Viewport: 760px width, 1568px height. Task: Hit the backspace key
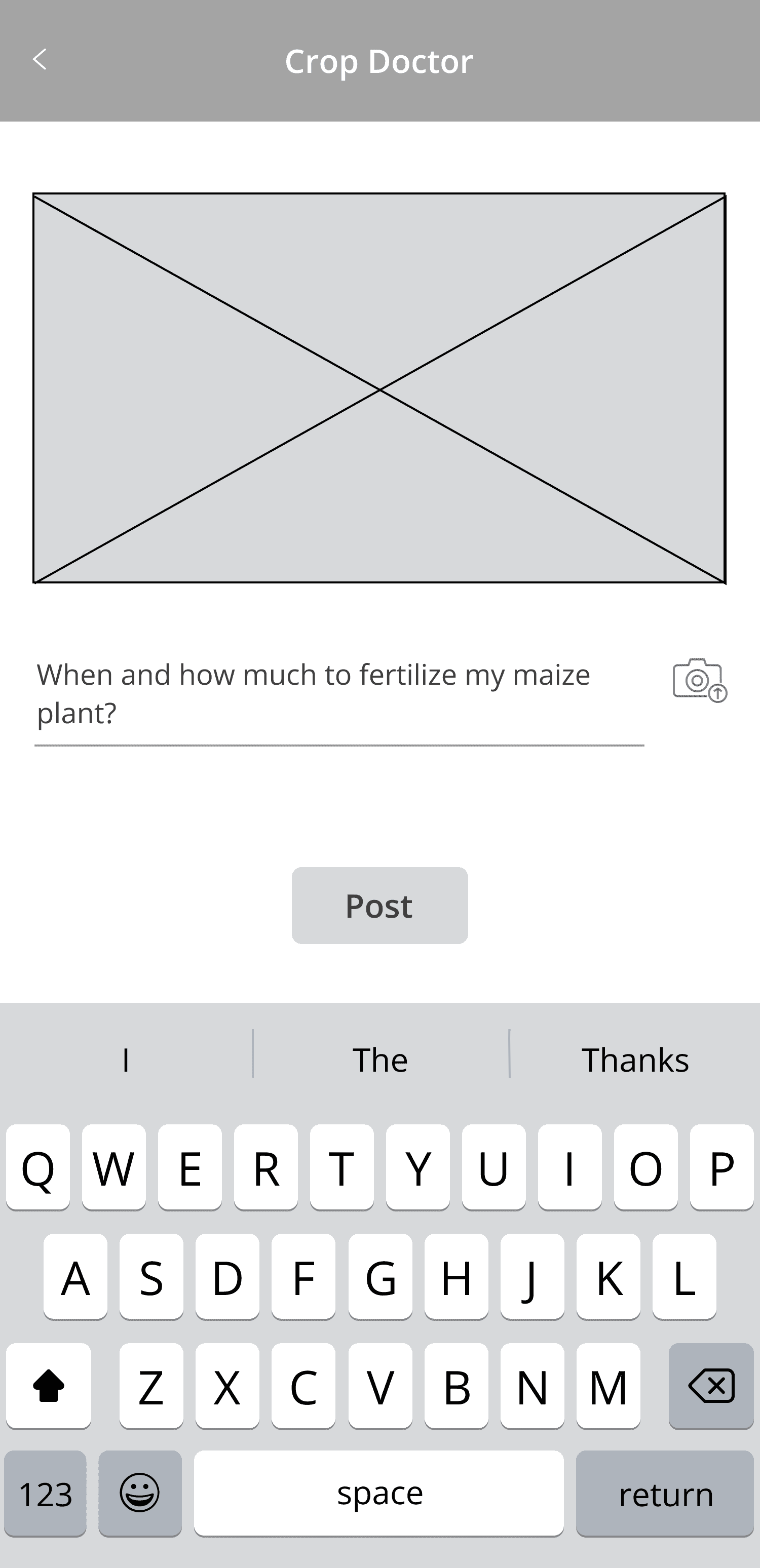tap(711, 1386)
